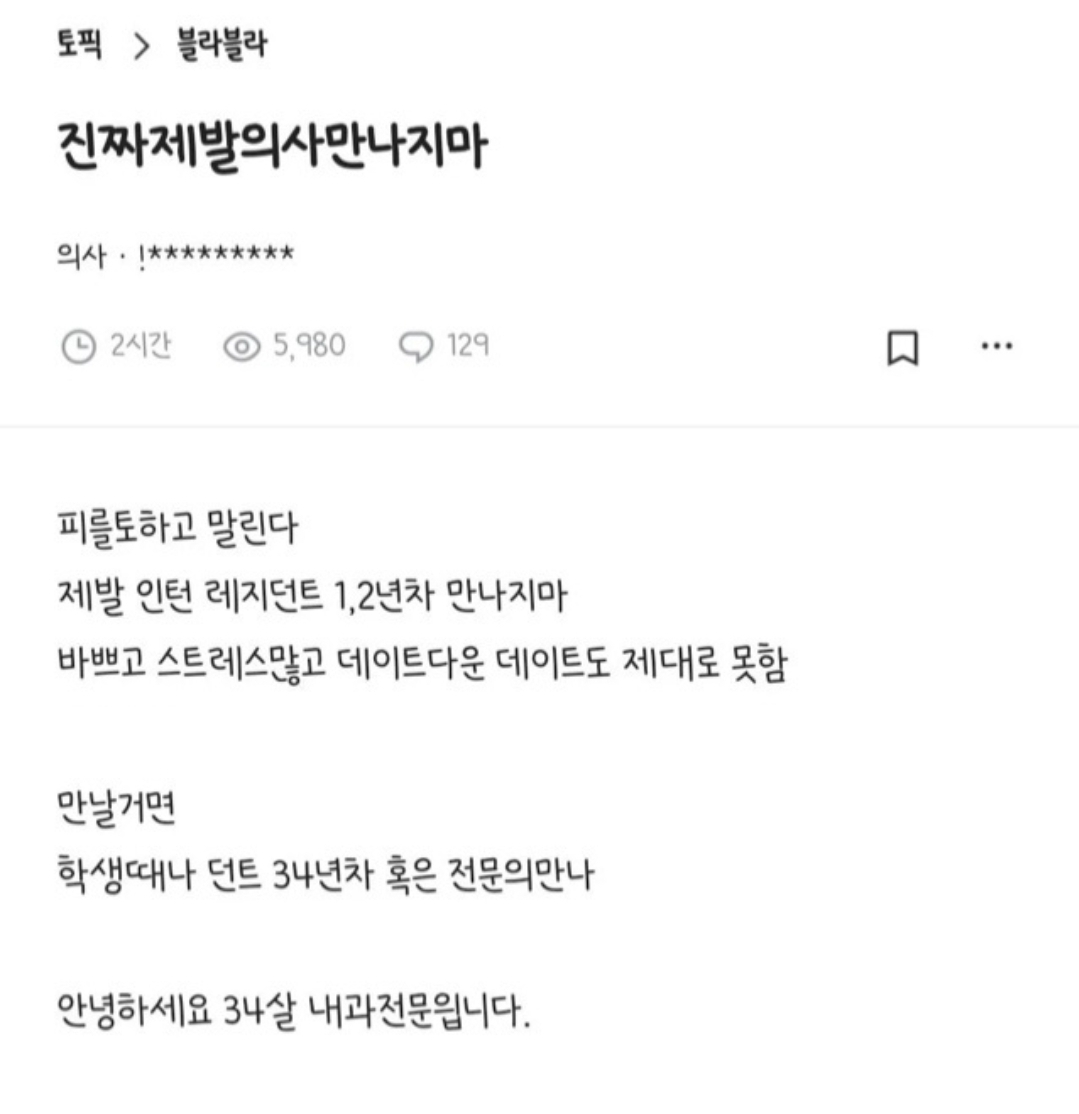This screenshot has width=1079, height=1114.
Task: Bookmark this post
Action: click(x=903, y=348)
